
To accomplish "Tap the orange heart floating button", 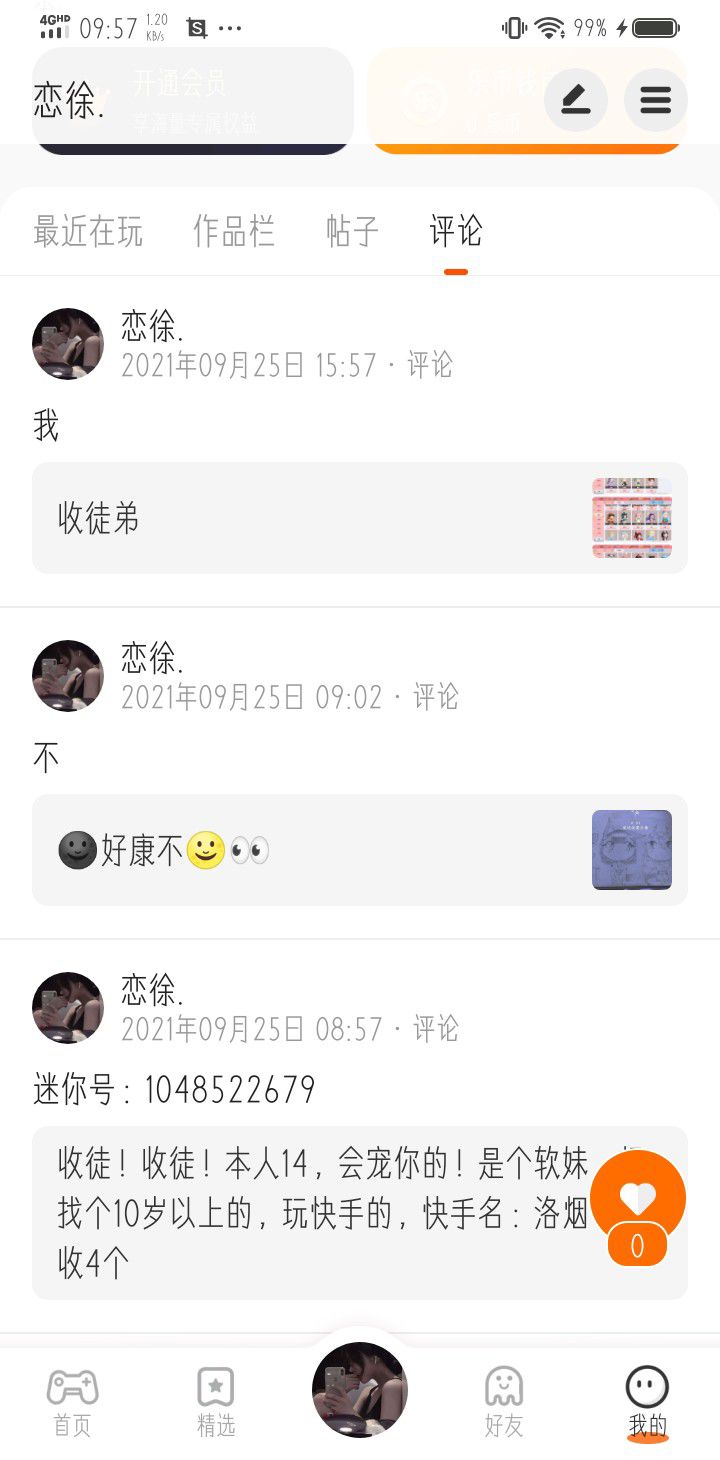I will pos(638,1198).
